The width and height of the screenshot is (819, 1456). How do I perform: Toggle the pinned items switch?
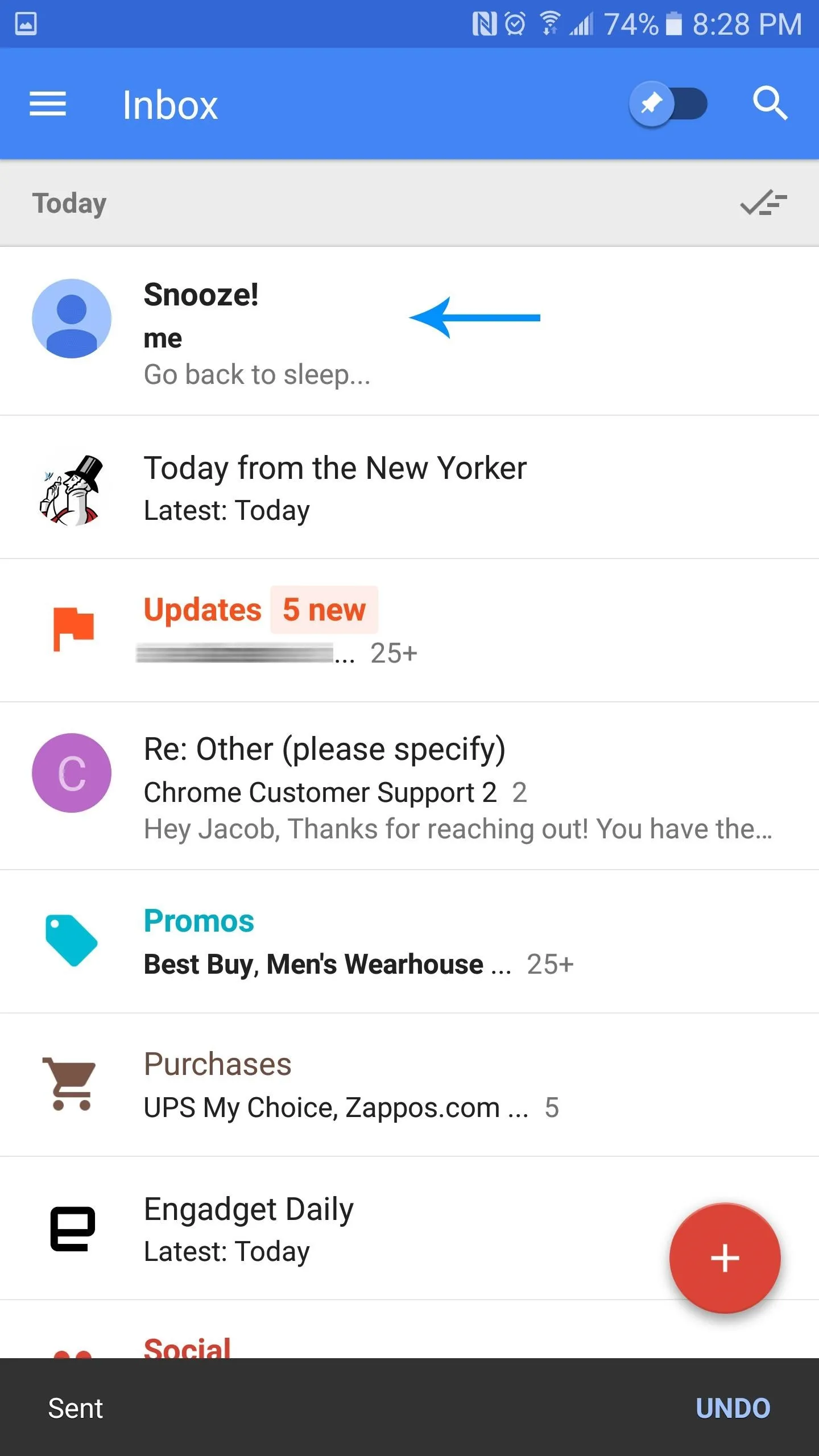pyautogui.click(x=668, y=104)
